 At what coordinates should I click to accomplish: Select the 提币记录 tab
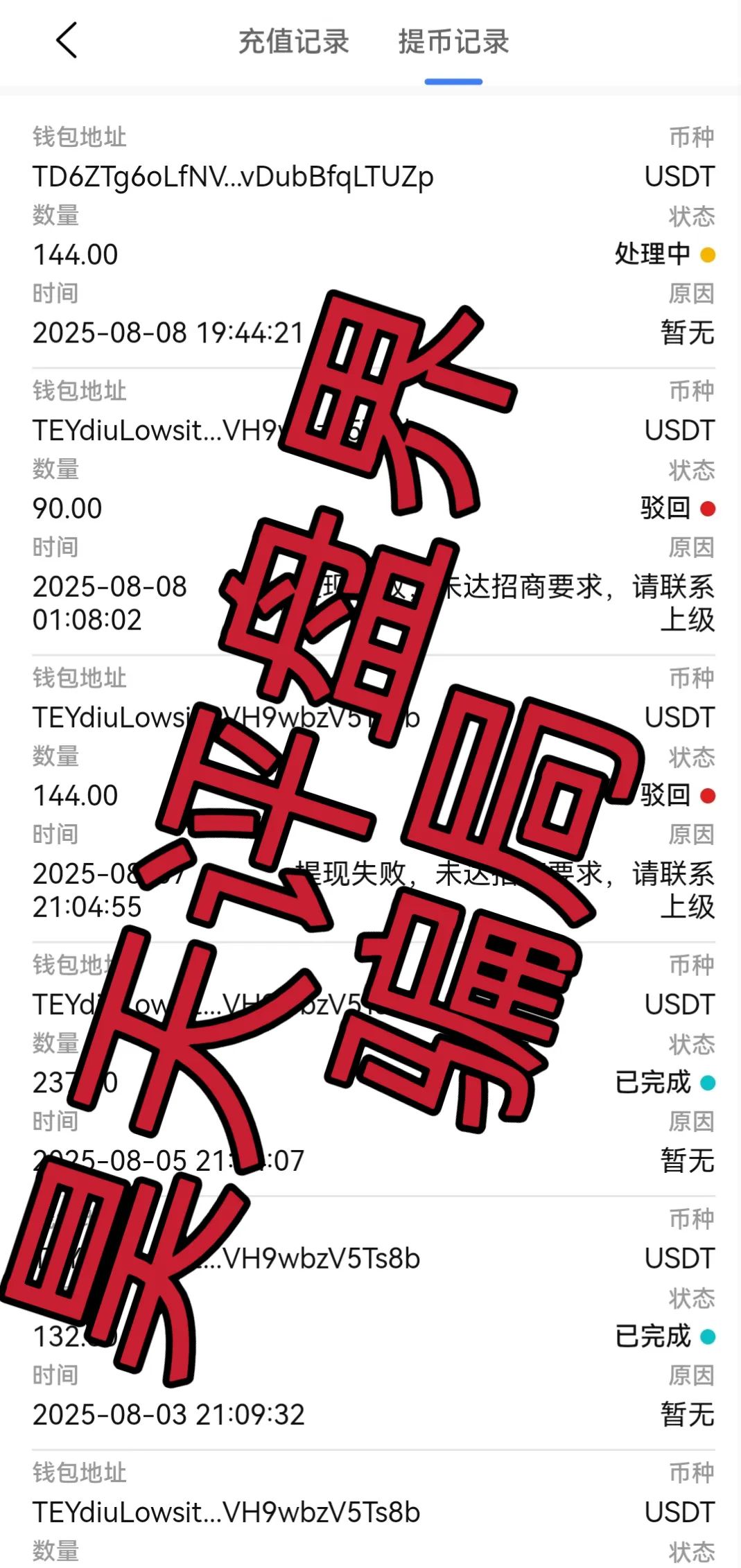(x=453, y=42)
